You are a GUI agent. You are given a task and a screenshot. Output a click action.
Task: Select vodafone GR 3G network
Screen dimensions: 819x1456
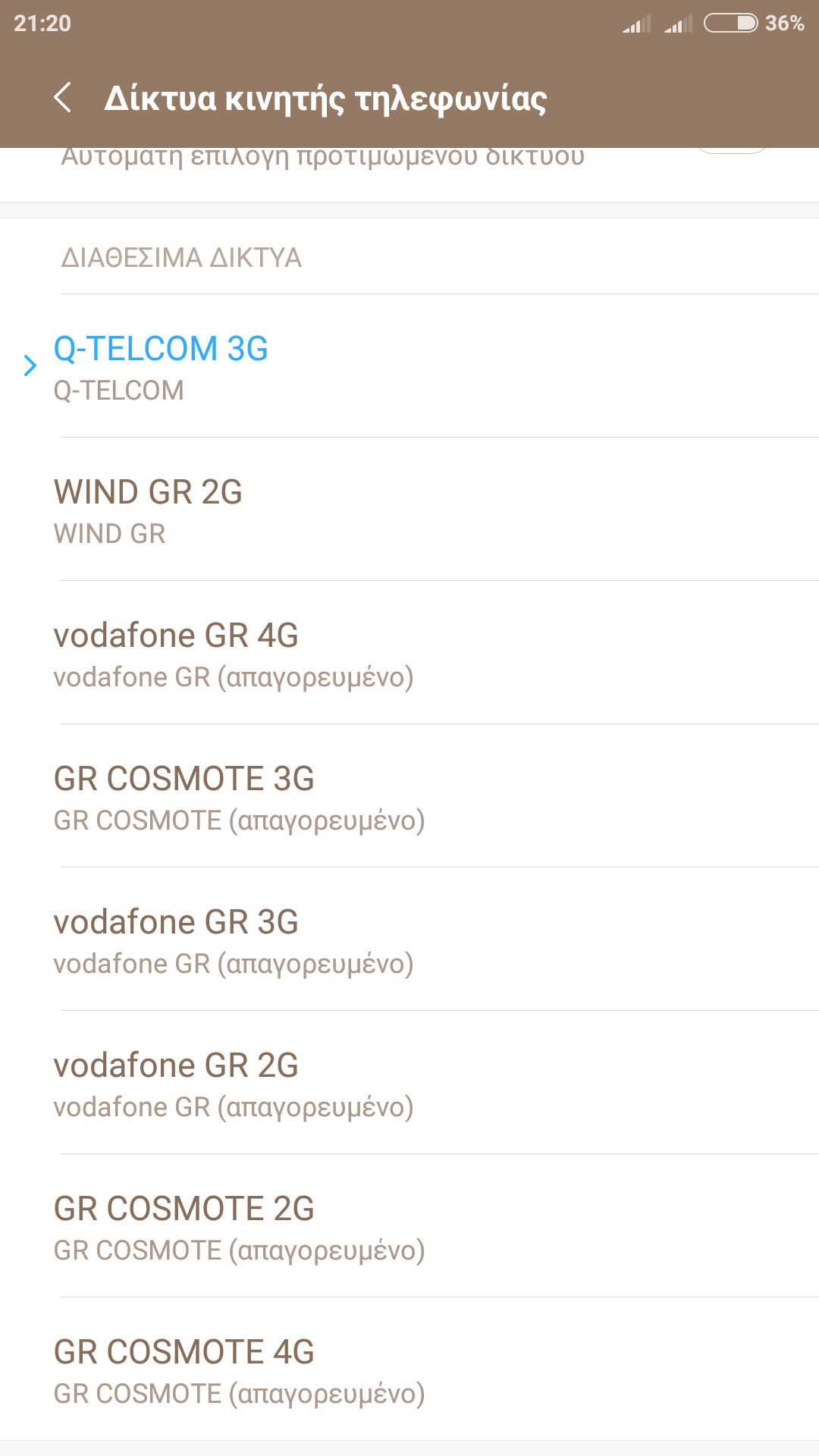(409, 940)
